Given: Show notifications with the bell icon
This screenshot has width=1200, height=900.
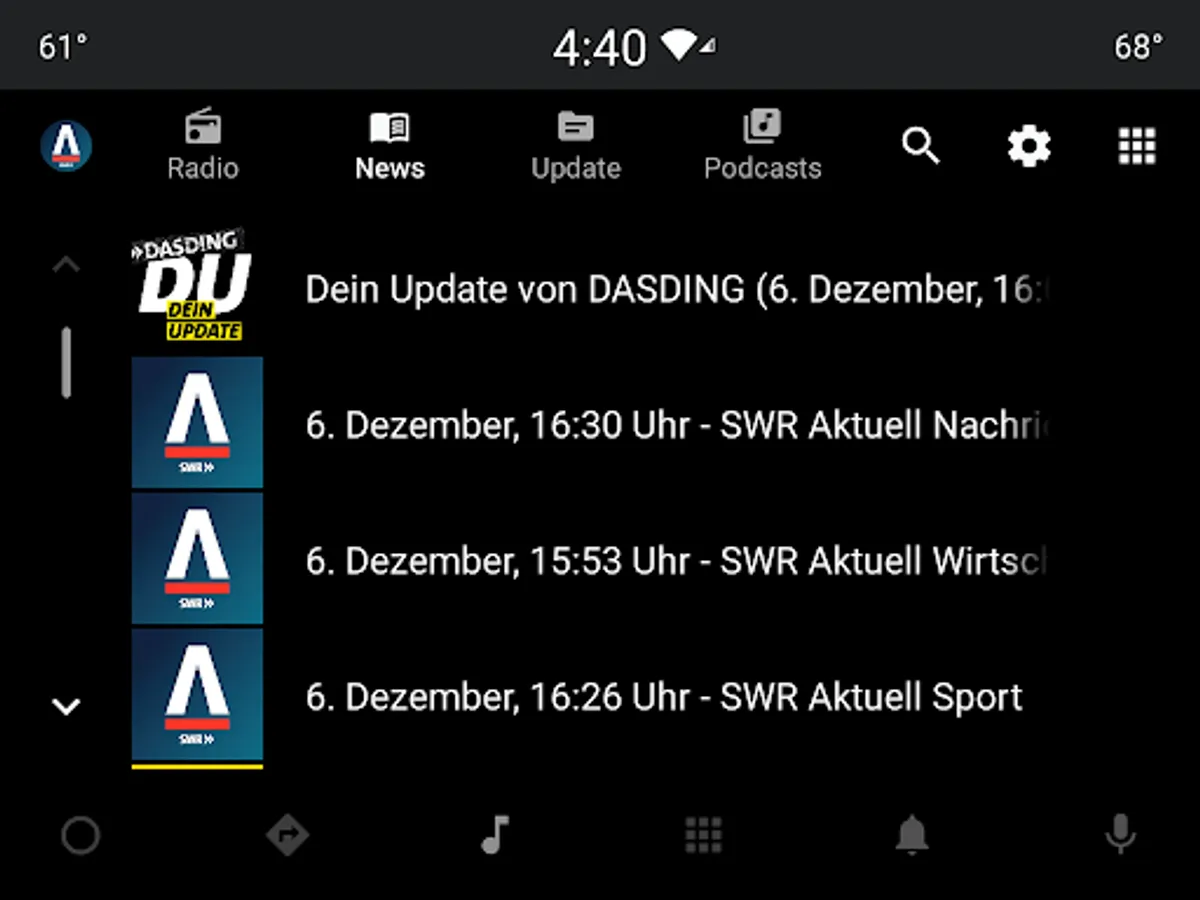Looking at the screenshot, I should [x=912, y=835].
